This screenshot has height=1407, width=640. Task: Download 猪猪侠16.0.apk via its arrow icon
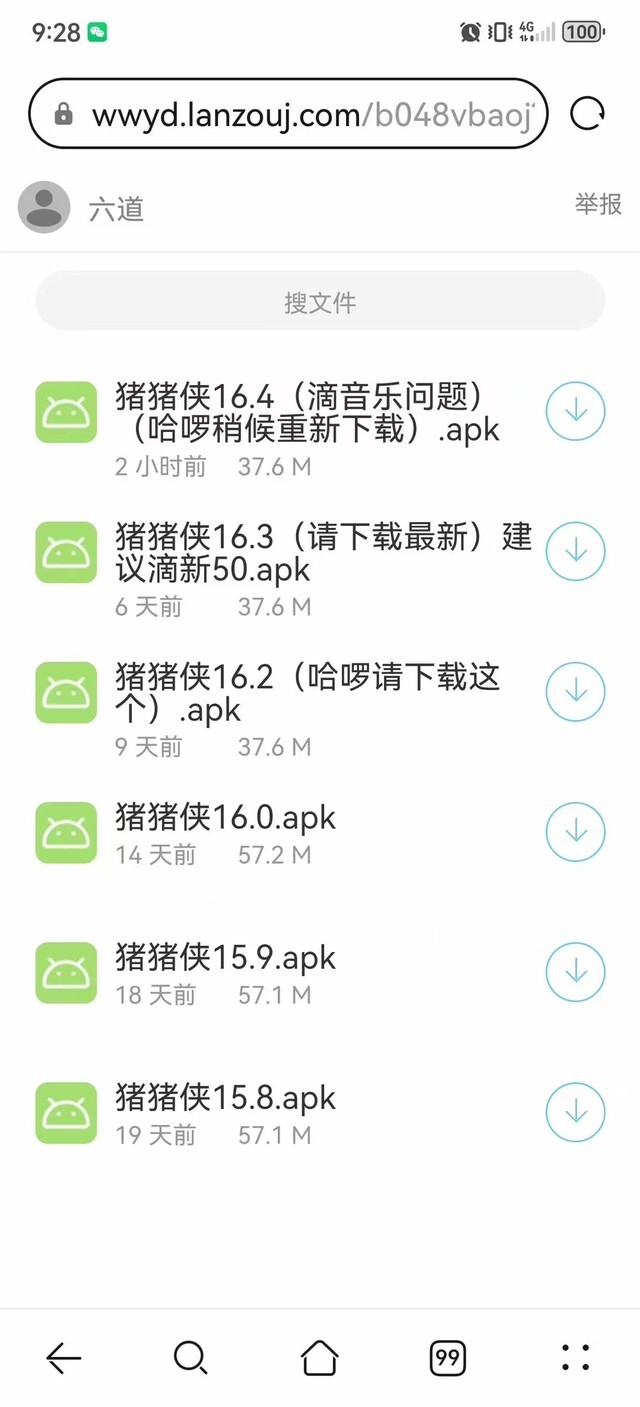[x=575, y=831]
